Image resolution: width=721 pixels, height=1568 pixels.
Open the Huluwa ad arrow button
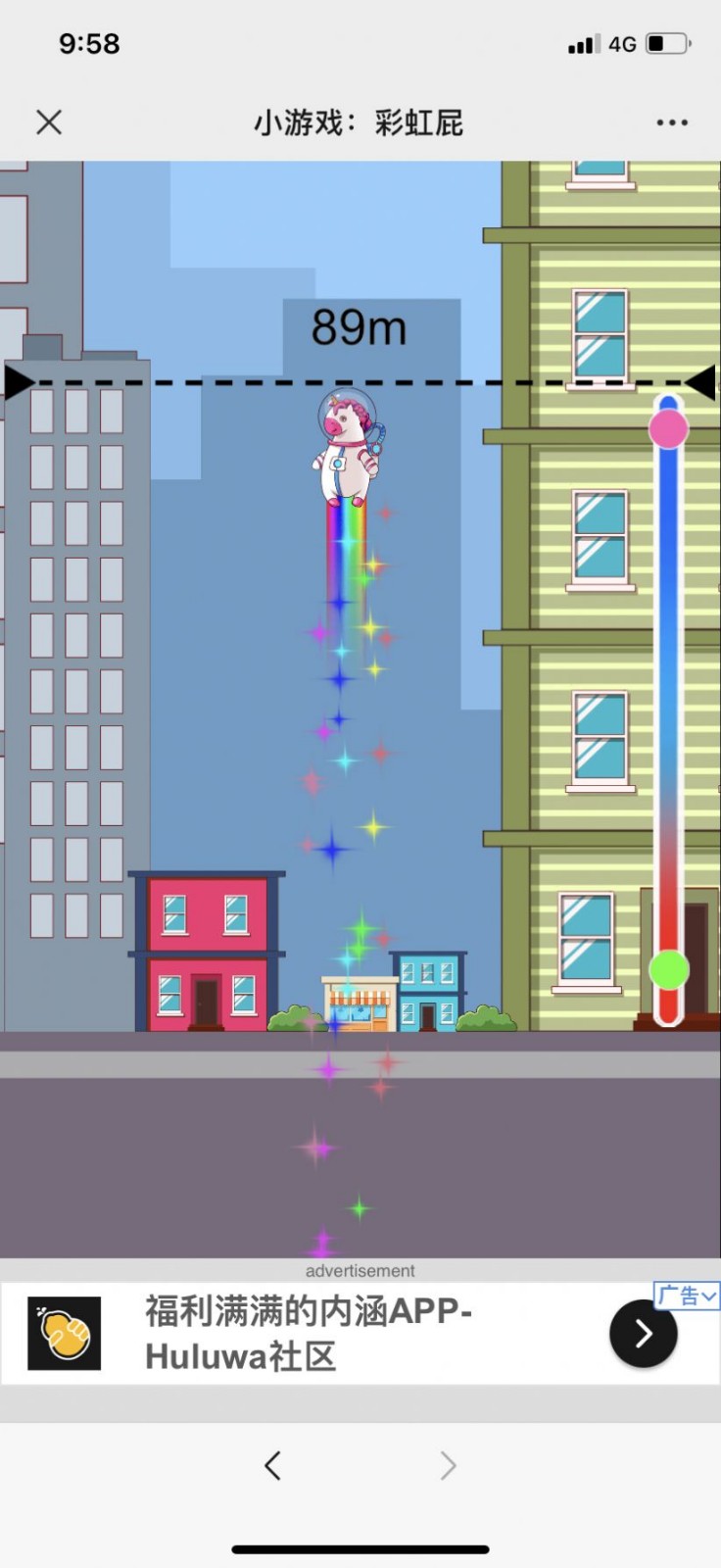coord(643,1333)
